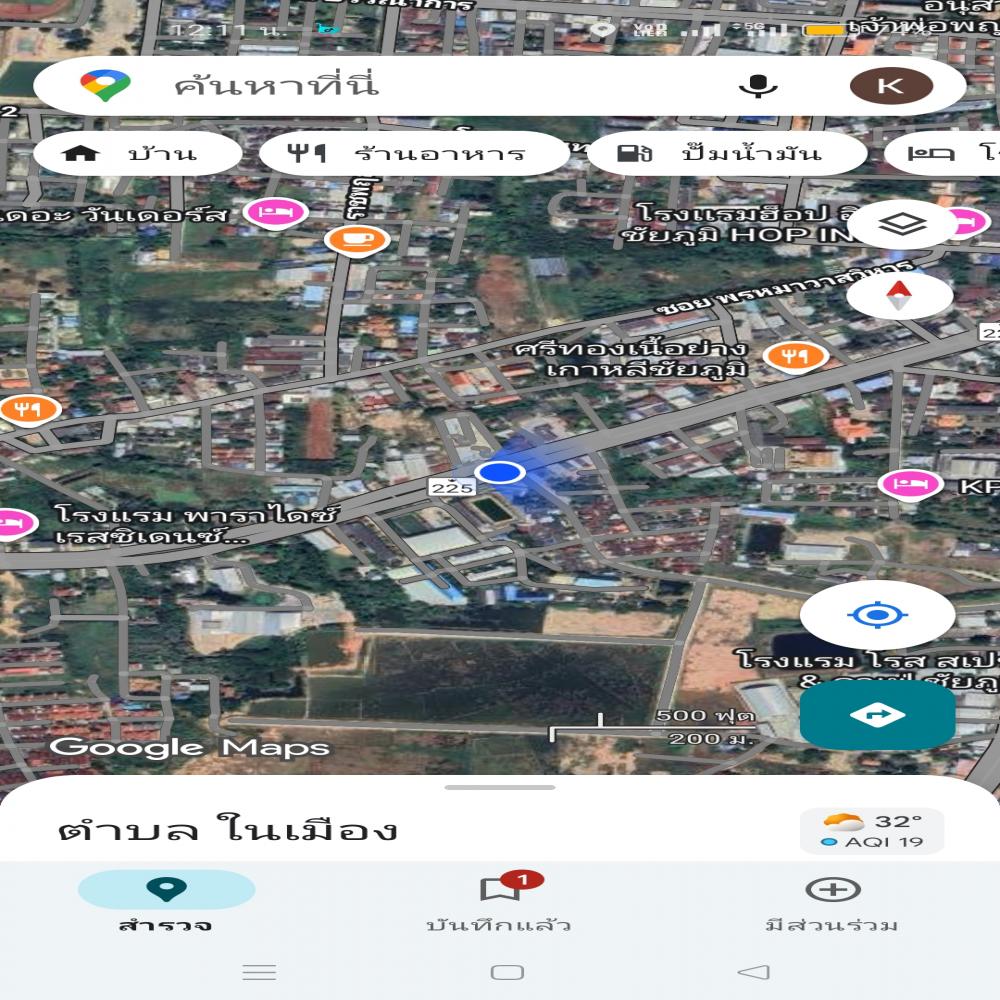Select the บ้าน (Home) chip

pos(137,154)
